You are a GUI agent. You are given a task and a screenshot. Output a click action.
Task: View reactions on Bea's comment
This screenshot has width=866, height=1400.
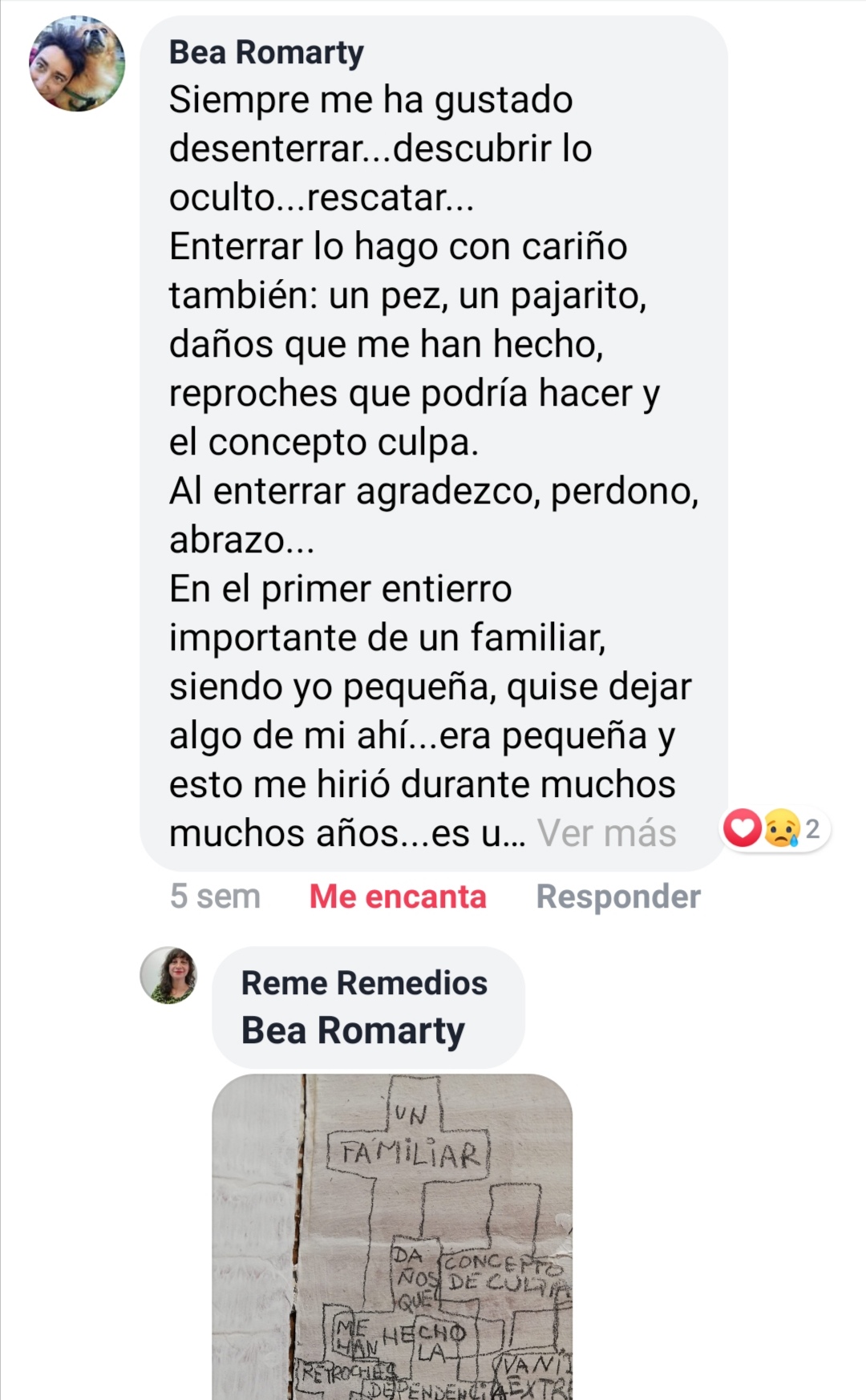(775, 829)
